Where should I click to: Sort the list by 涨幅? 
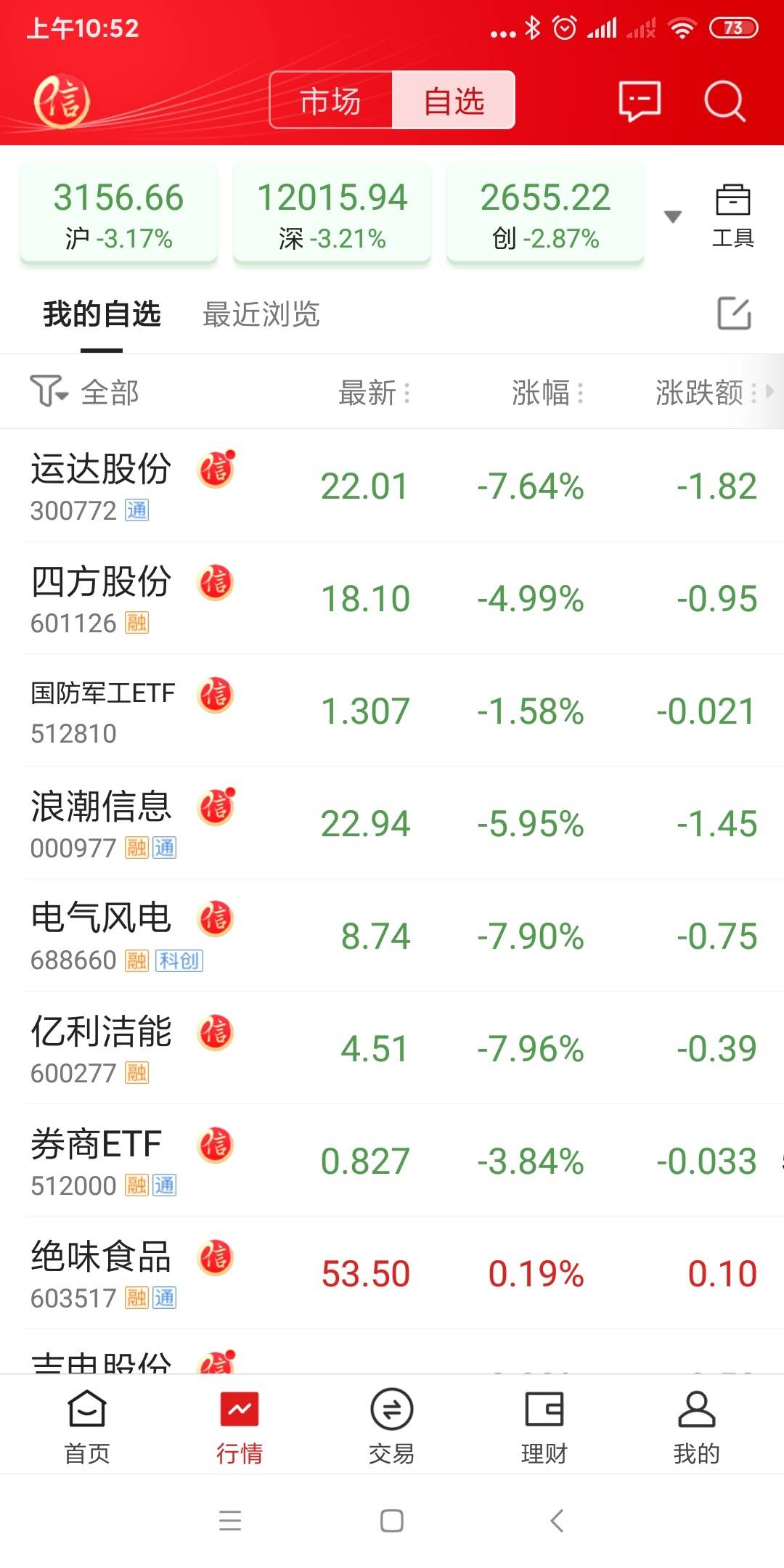pyautogui.click(x=547, y=393)
